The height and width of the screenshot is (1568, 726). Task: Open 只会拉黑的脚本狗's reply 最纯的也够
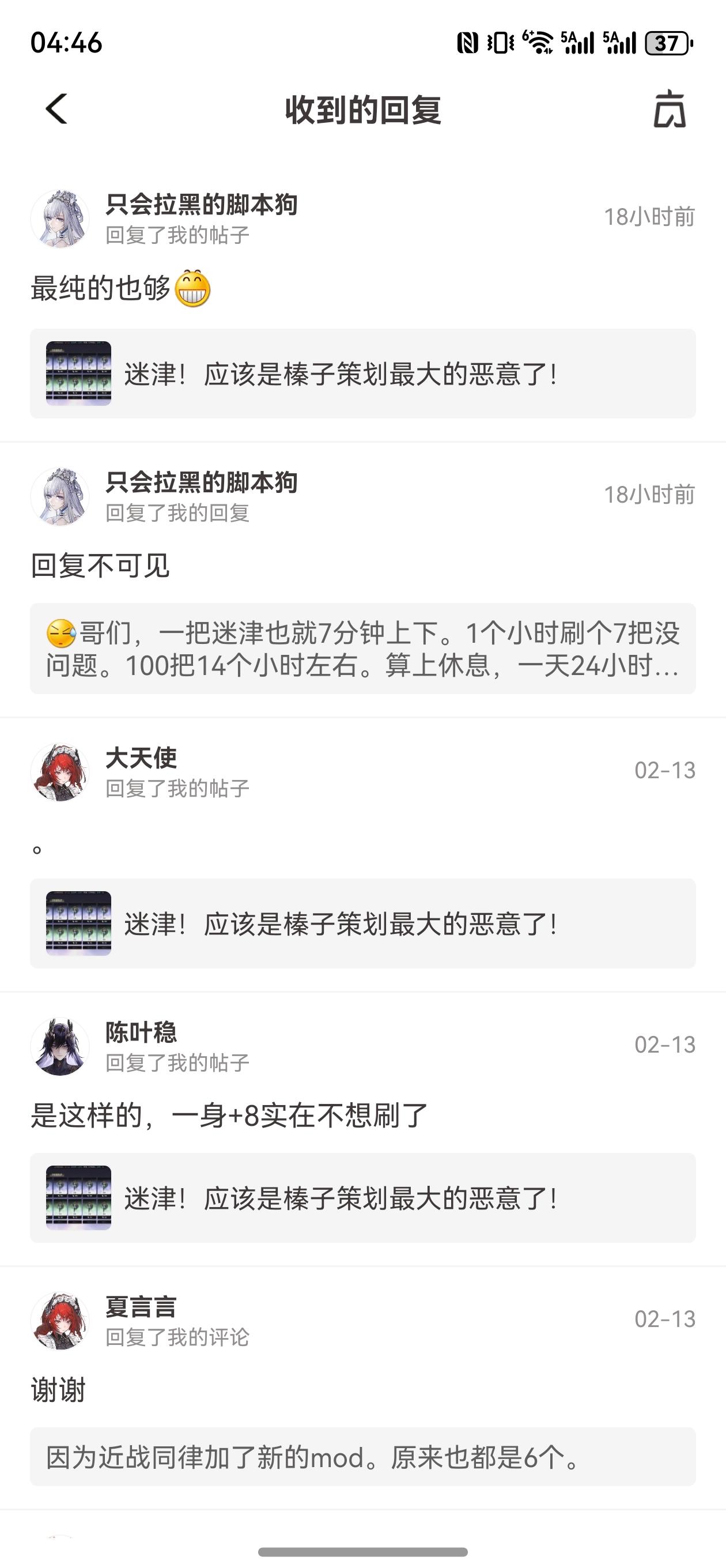click(x=100, y=288)
